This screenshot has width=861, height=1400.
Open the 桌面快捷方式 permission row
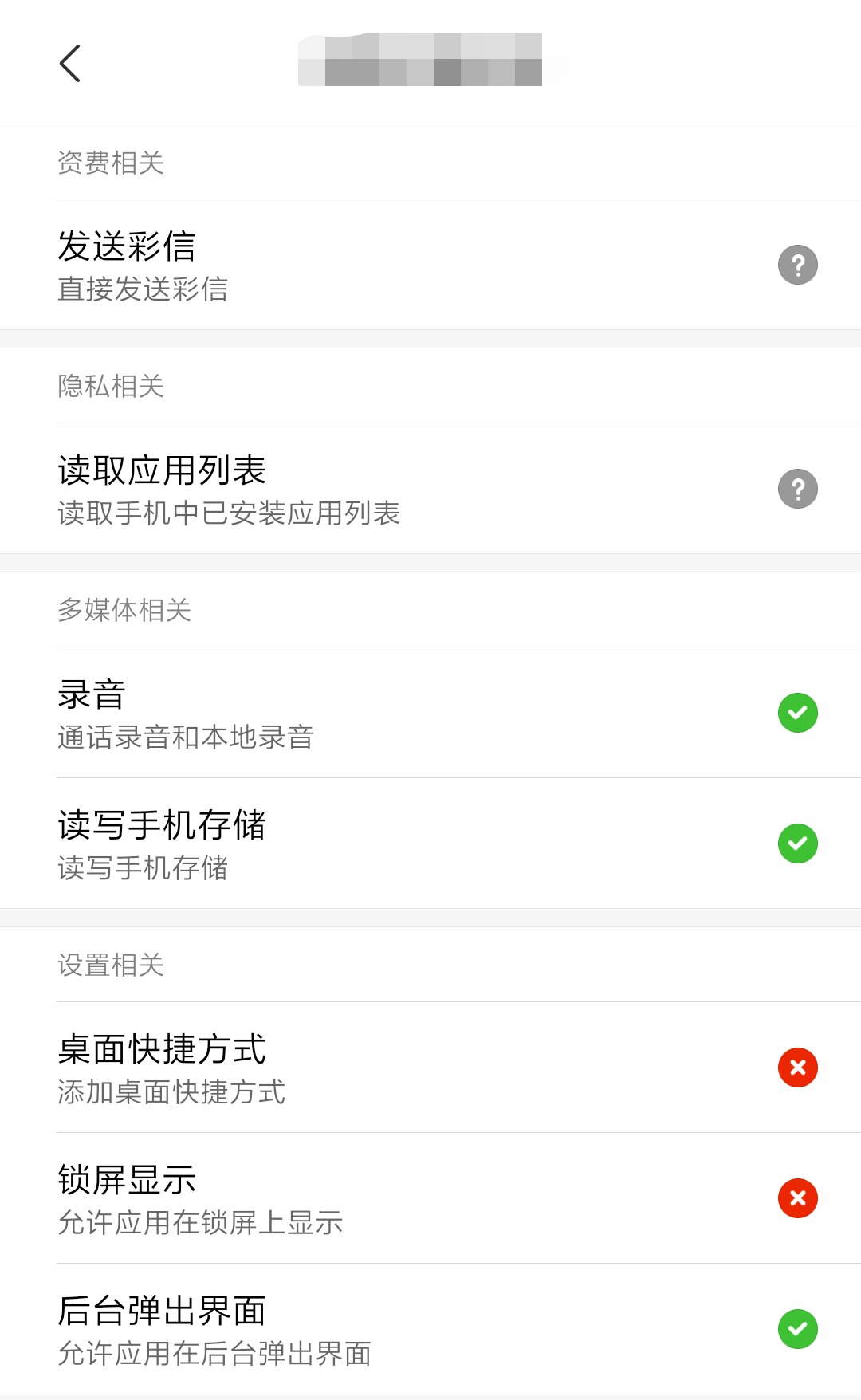click(431, 1068)
